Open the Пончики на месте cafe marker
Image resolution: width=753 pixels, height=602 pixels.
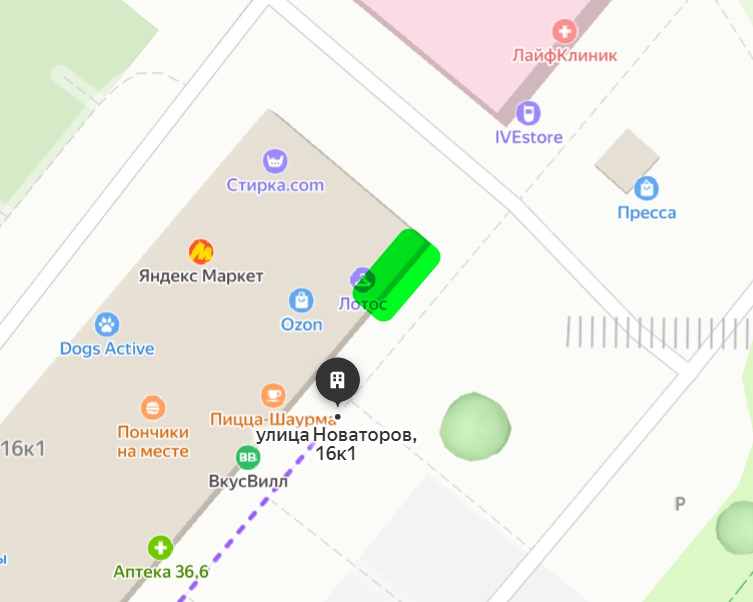[153, 407]
